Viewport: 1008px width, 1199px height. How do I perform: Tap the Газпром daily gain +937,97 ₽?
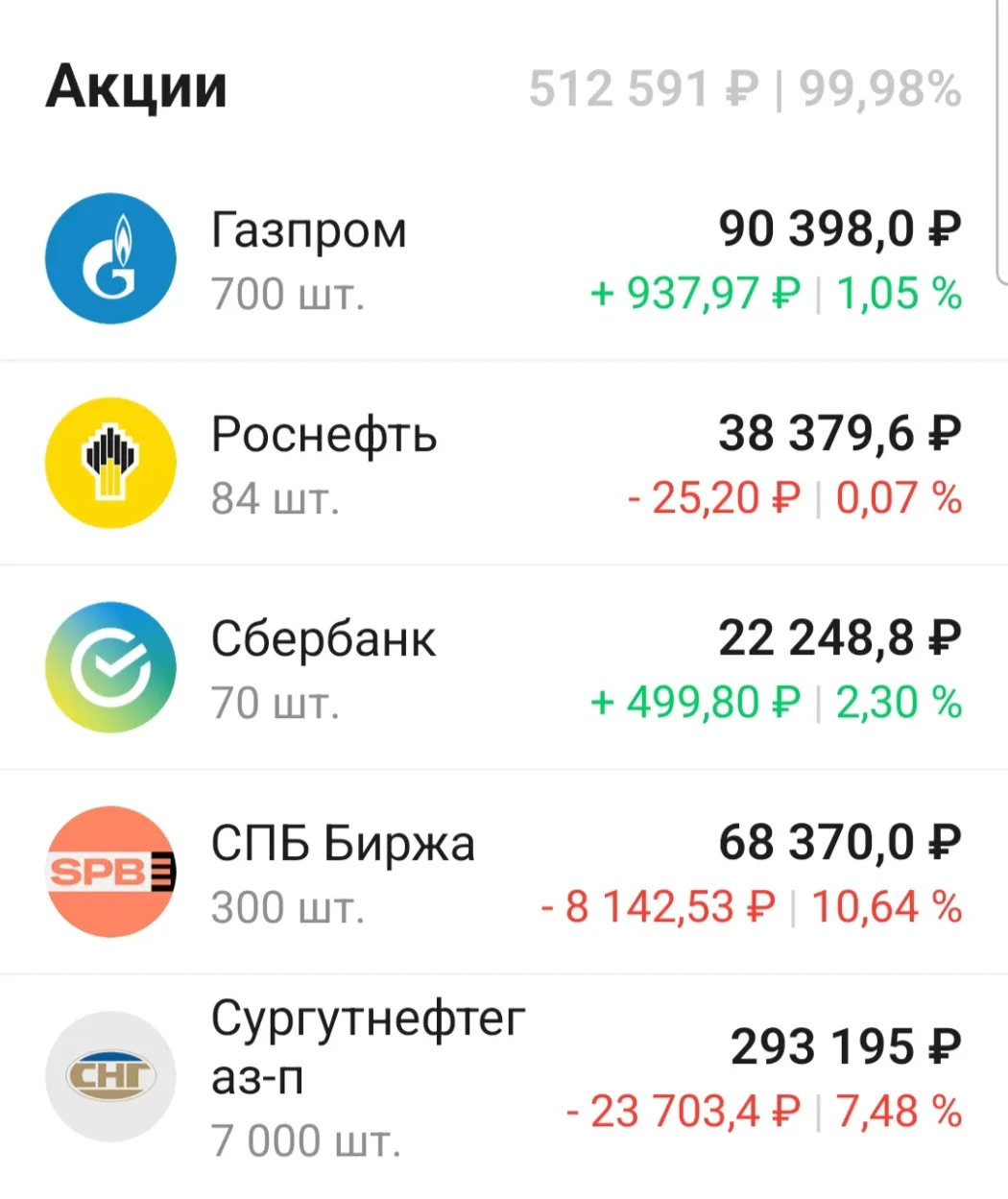pos(686,295)
